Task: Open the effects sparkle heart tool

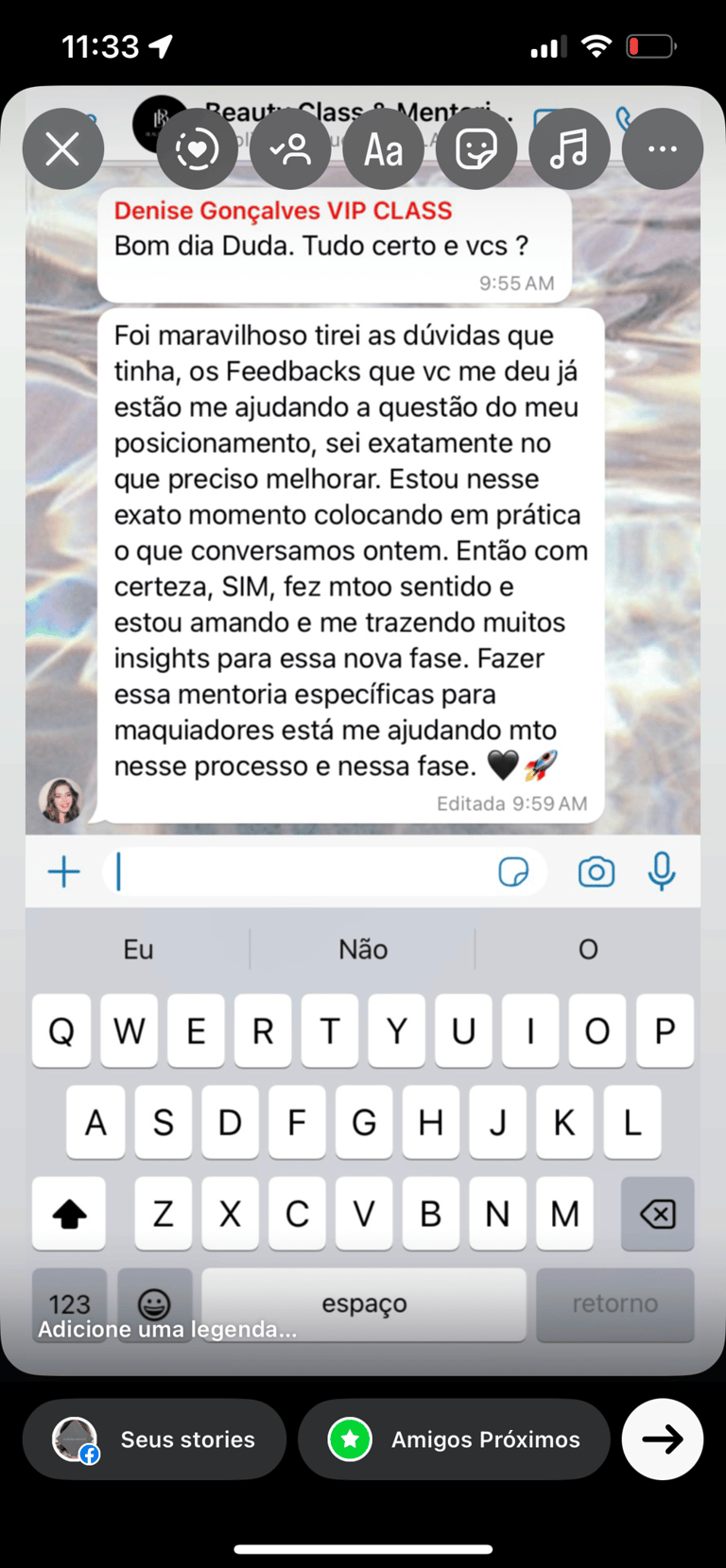Action: click(x=197, y=149)
